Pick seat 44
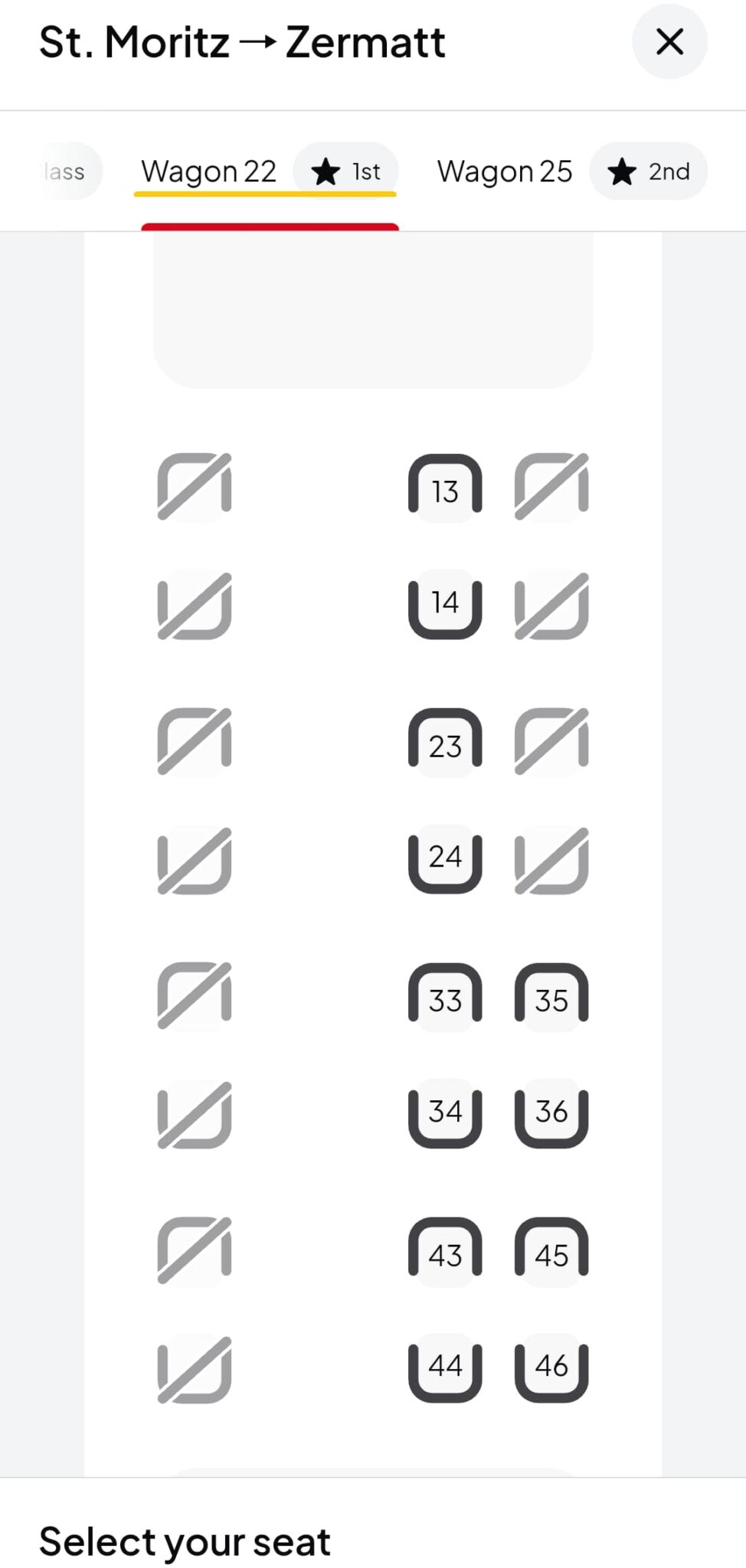This screenshot has width=746, height=1568. coord(445,1368)
